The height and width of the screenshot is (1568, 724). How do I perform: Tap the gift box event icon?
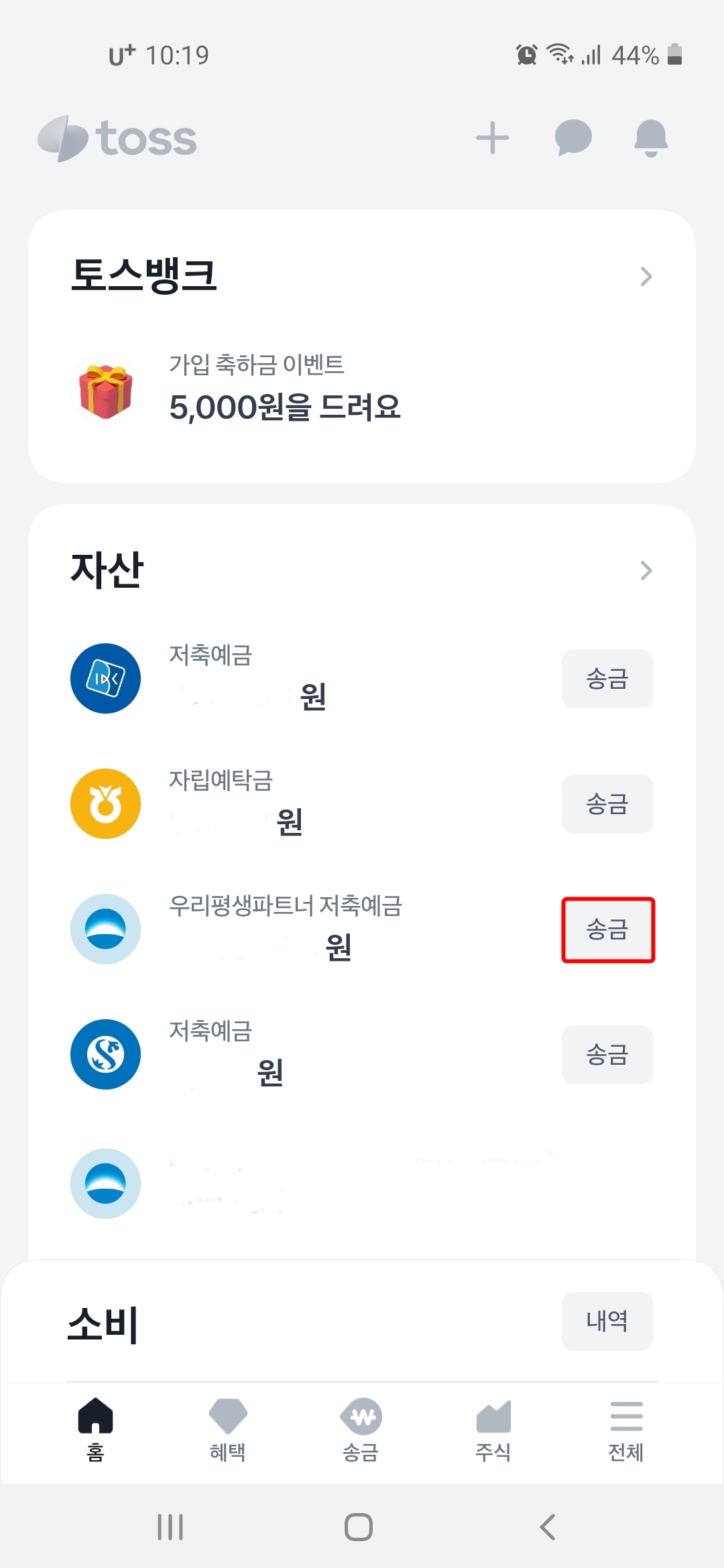point(104,387)
